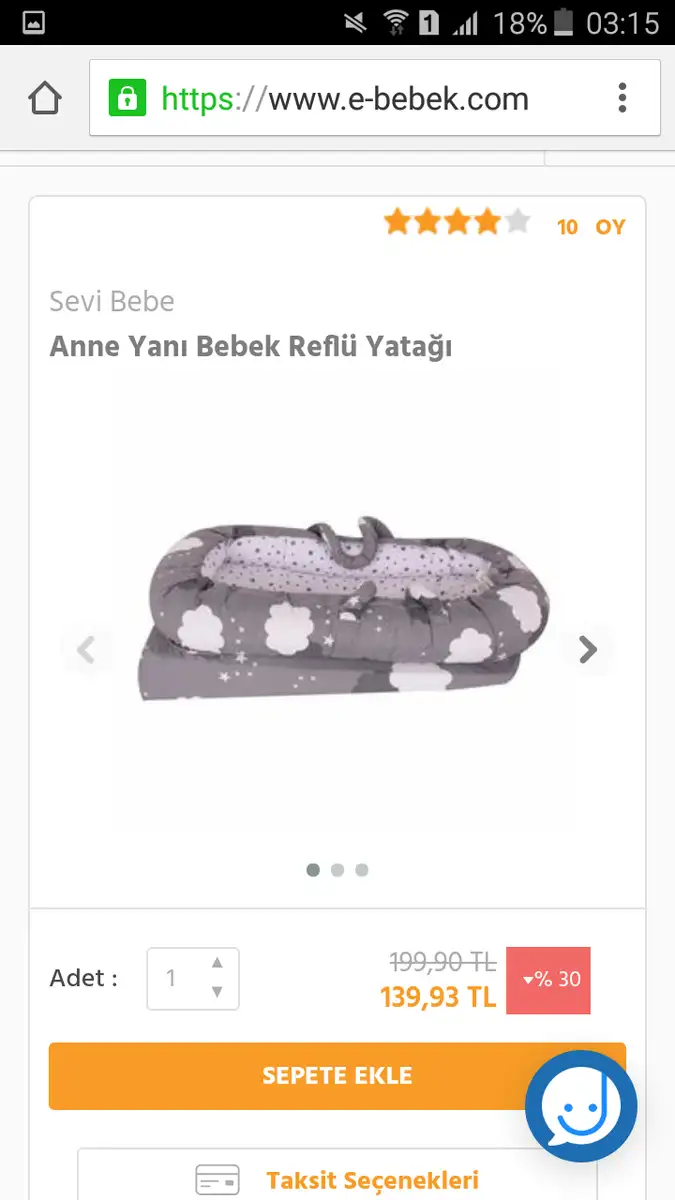The height and width of the screenshot is (1200, 675).
Task: Jump to the second image dot
Action: coord(337,870)
